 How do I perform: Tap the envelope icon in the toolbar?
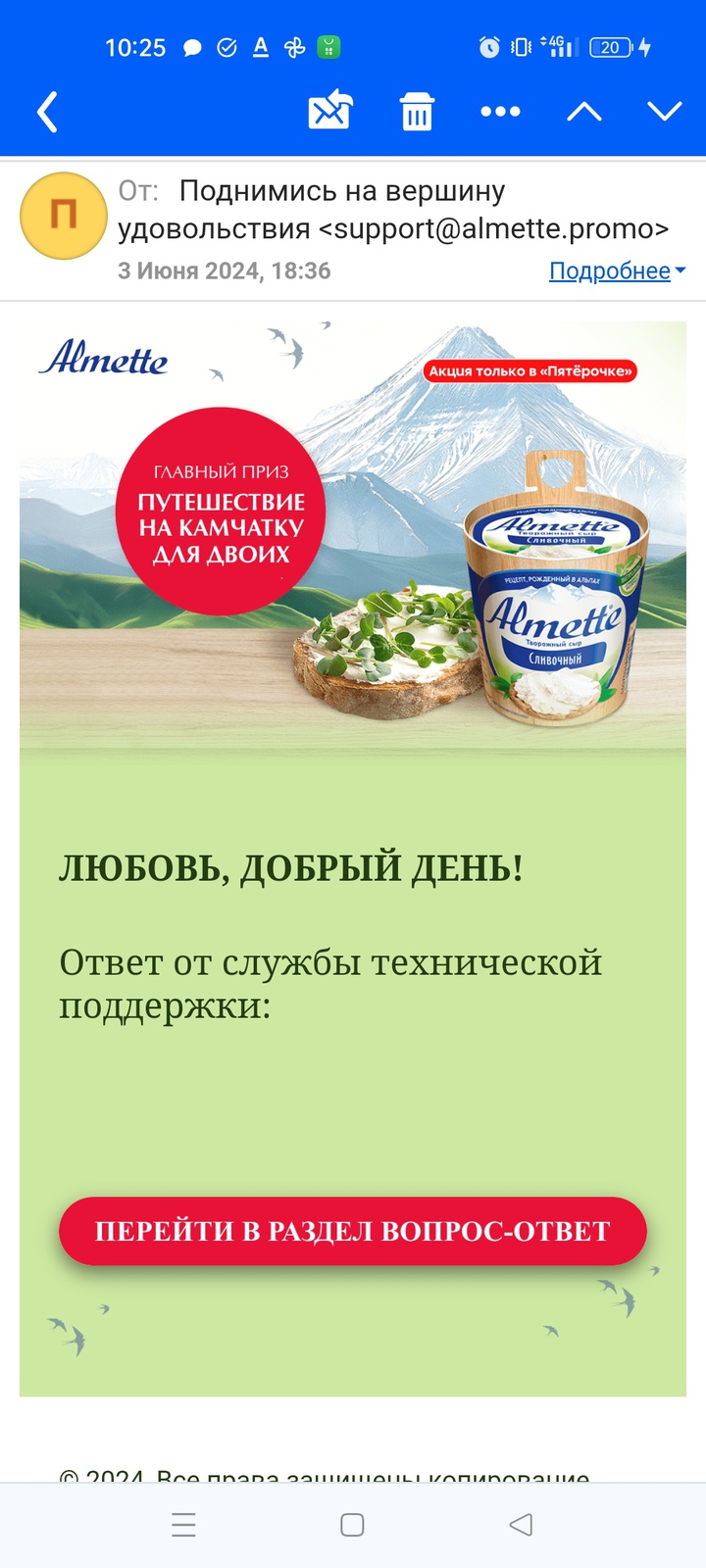[330, 111]
